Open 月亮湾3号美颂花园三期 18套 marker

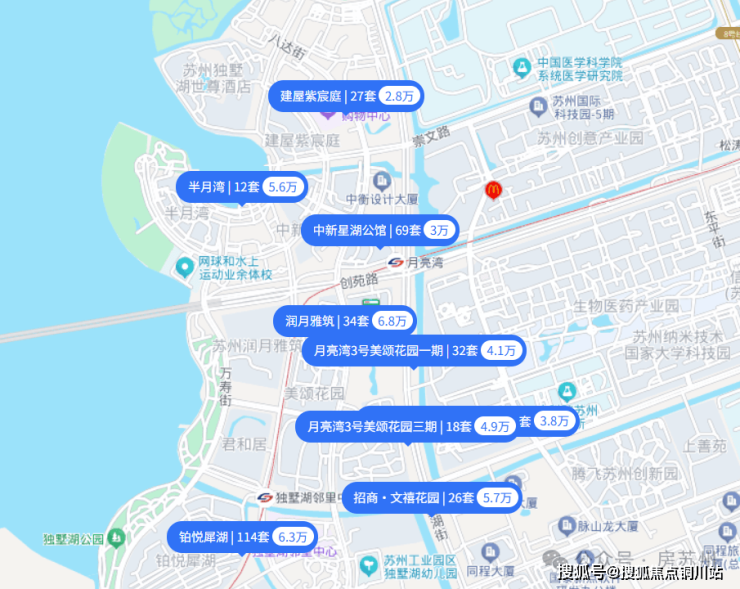pyautogui.click(x=405, y=426)
